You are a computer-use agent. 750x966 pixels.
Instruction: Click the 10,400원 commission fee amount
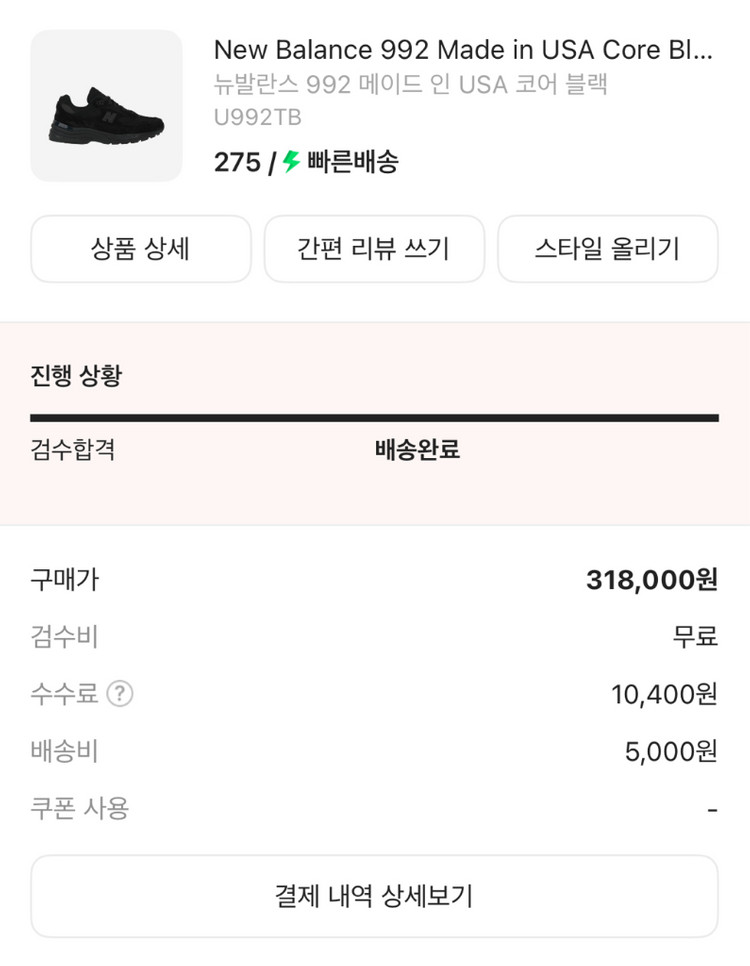(666, 694)
